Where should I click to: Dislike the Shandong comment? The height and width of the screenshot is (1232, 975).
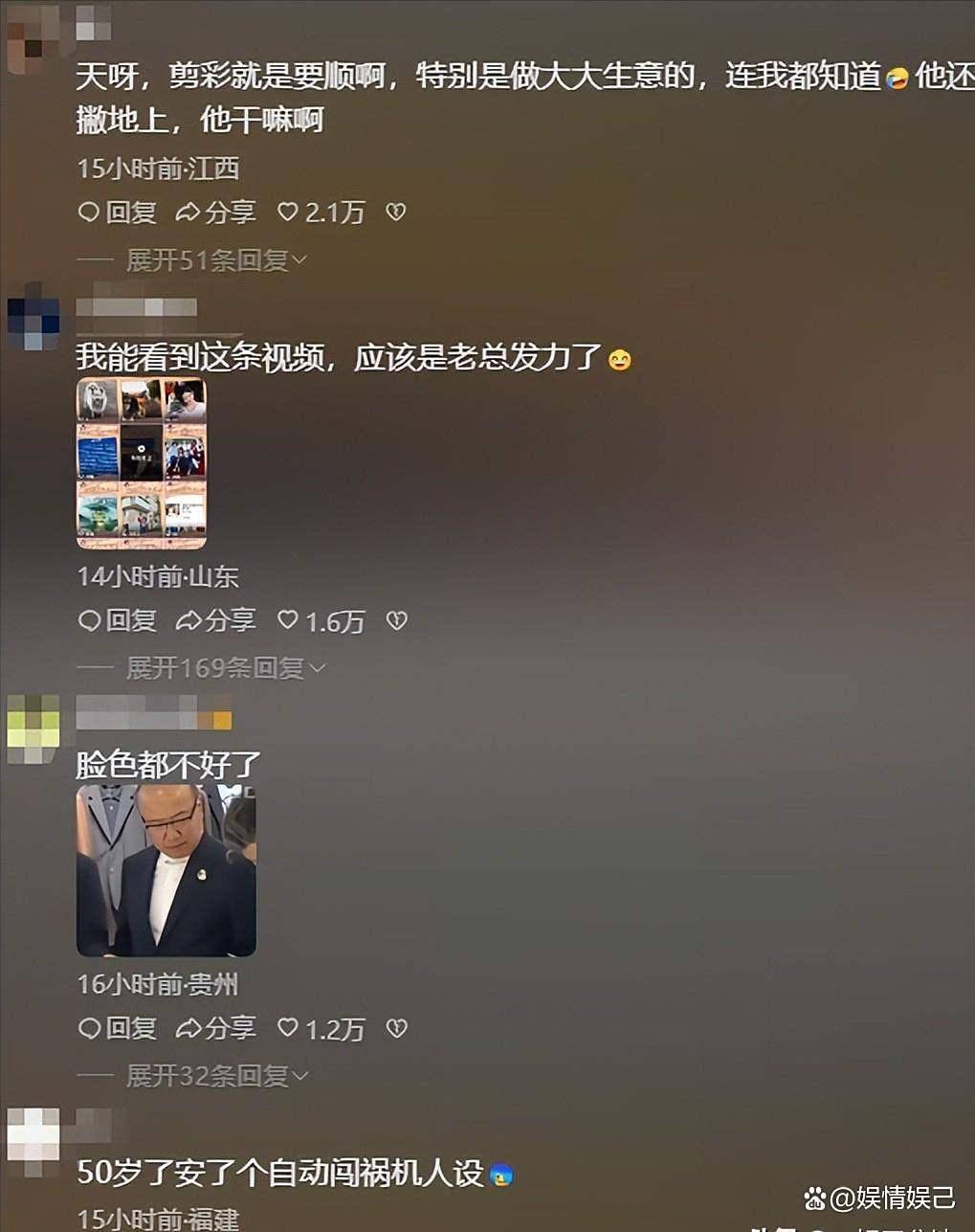pyautogui.click(x=396, y=620)
